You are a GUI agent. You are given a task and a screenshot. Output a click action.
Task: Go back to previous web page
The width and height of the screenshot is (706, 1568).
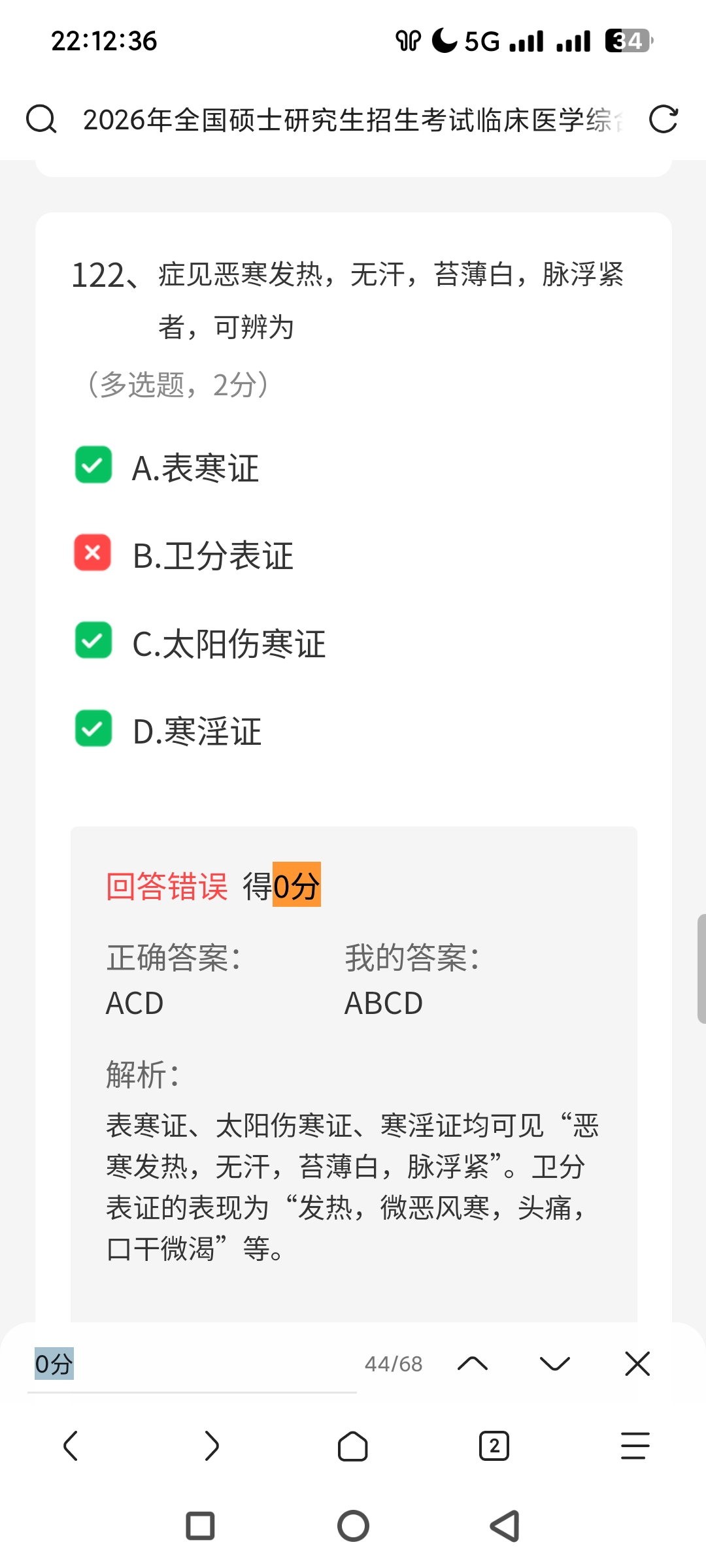(x=71, y=1445)
